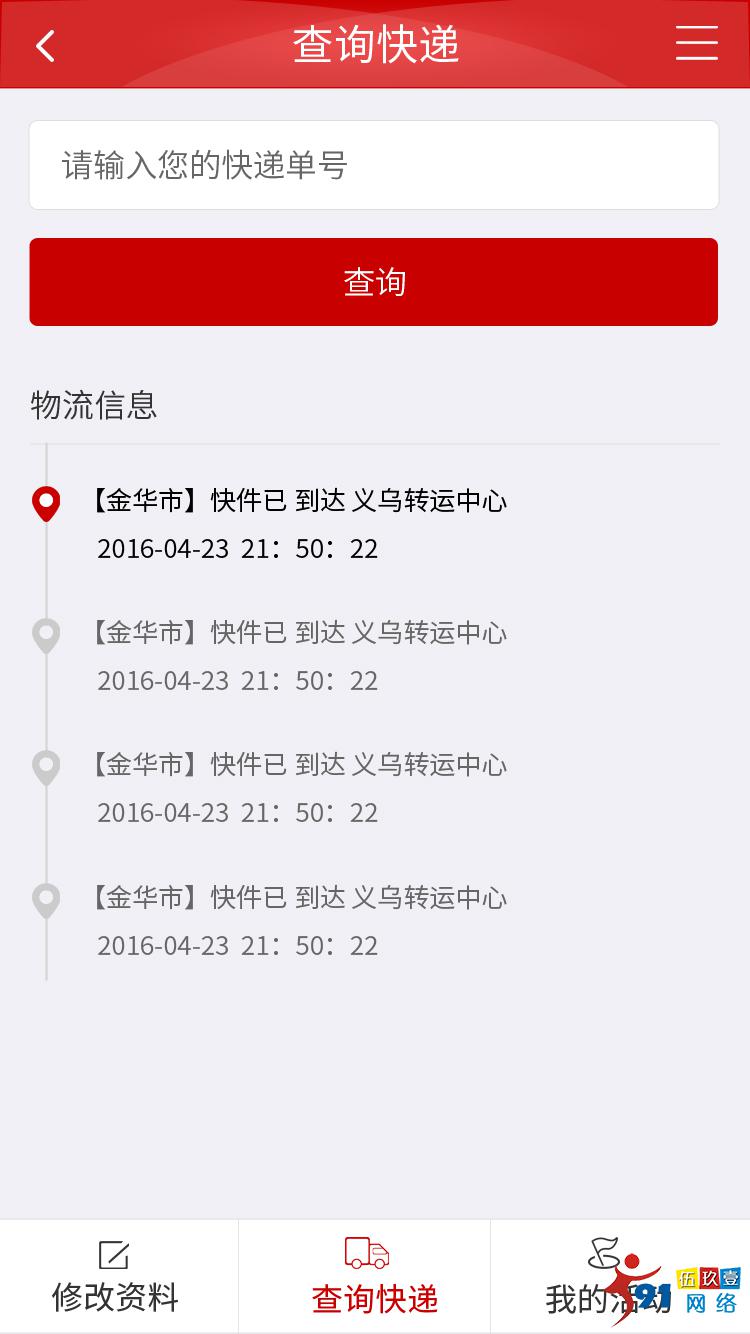Viewport: 750px width, 1334px height.
Task: Expand the first 金华市 tracking entry
Action: [300, 500]
